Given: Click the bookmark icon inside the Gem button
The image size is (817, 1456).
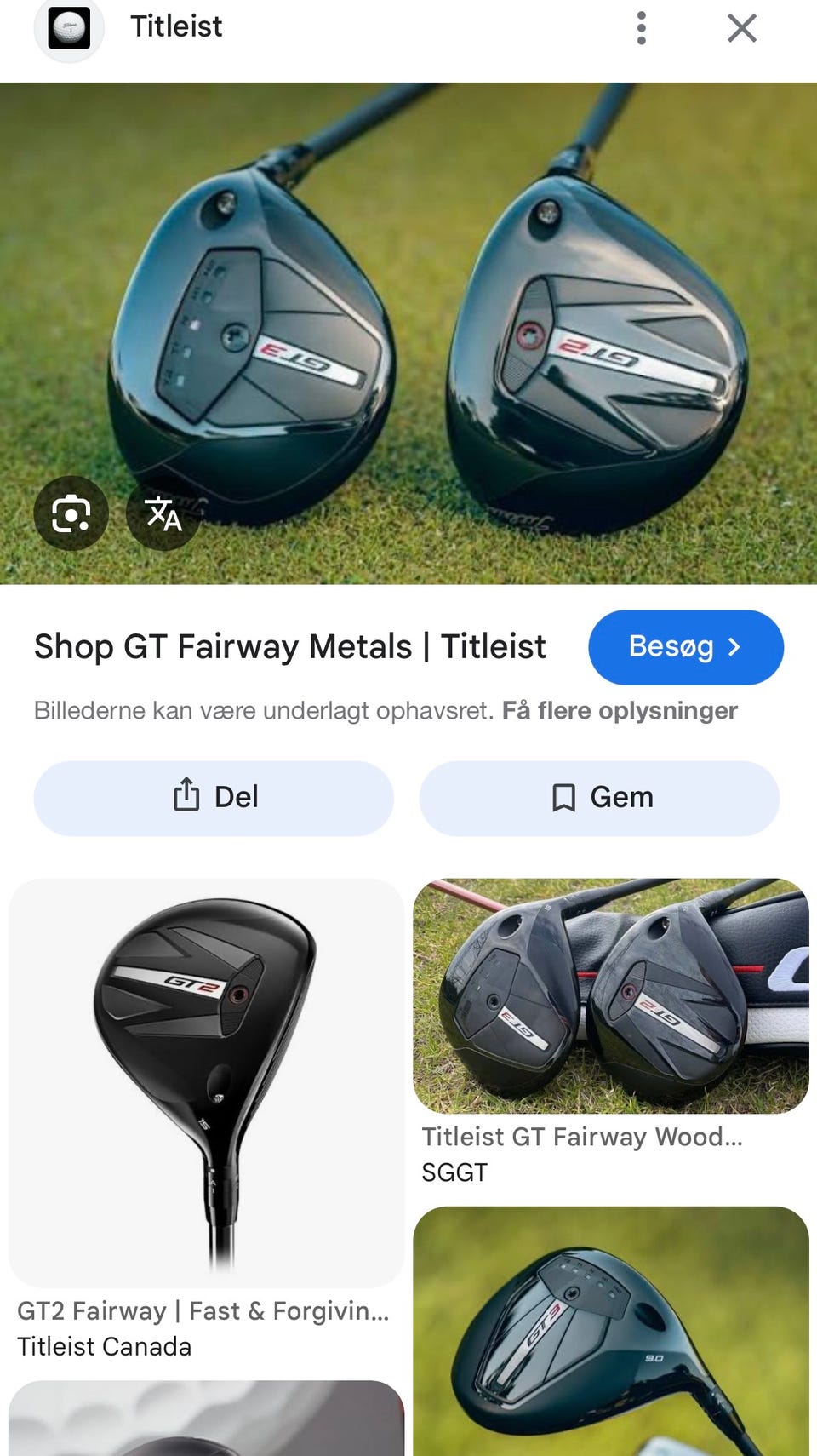Looking at the screenshot, I should click(x=563, y=798).
